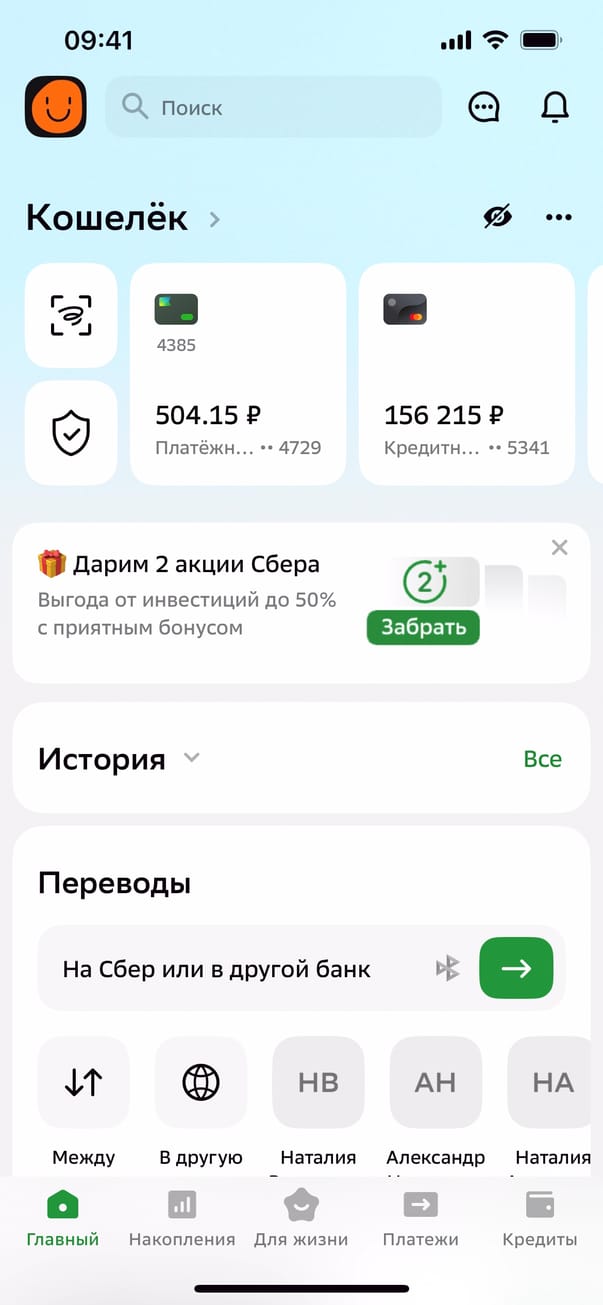Open the credit card ending 5341
Screen dimensions: 603x1305
tap(466, 373)
